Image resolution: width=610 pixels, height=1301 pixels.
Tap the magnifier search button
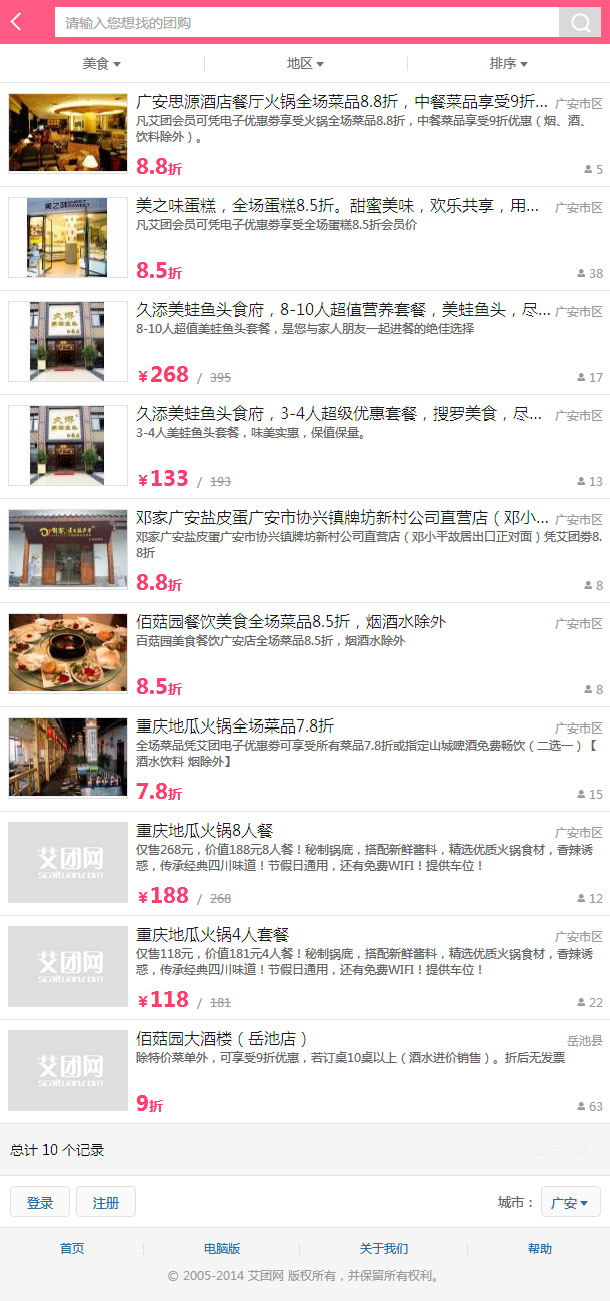[580, 22]
